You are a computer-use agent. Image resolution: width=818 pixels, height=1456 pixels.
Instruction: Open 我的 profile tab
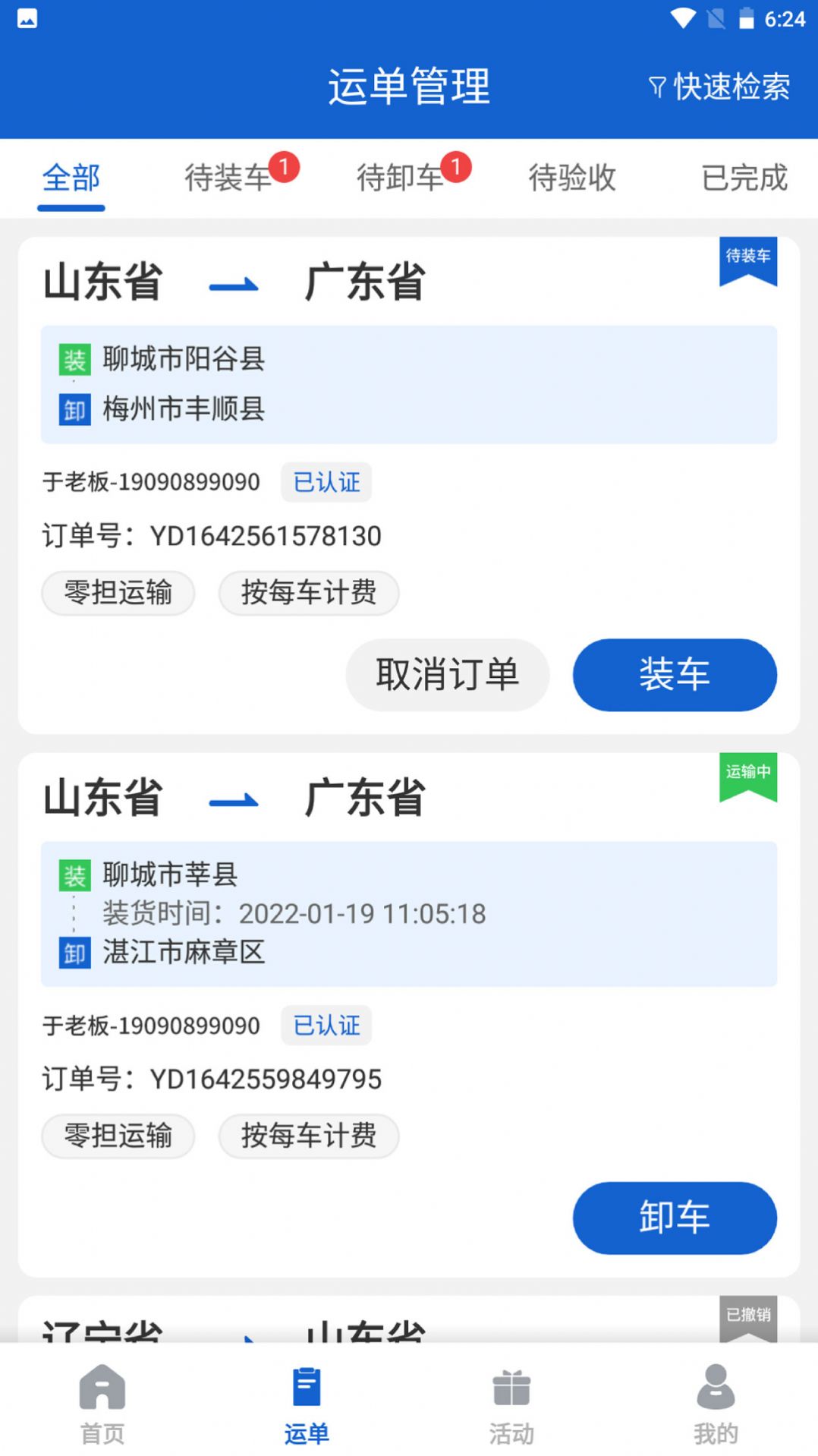716,1403
